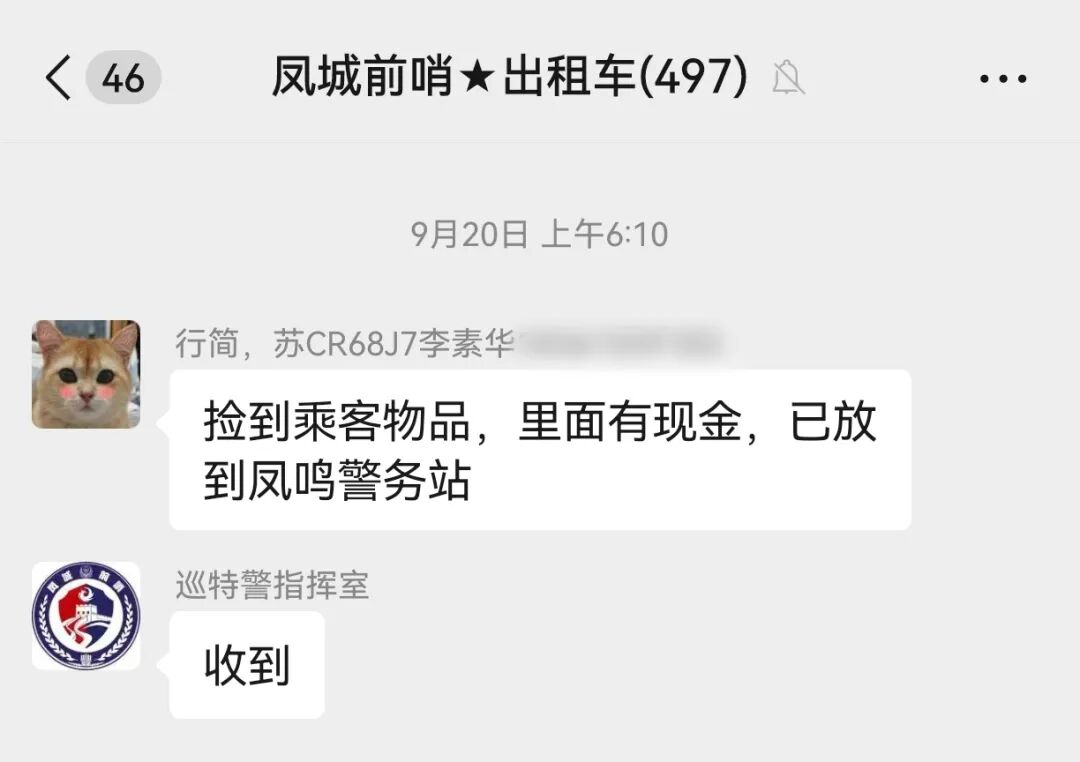Open the group chat's three-dot menu
This screenshot has width=1080, height=762.
coord(1003,79)
